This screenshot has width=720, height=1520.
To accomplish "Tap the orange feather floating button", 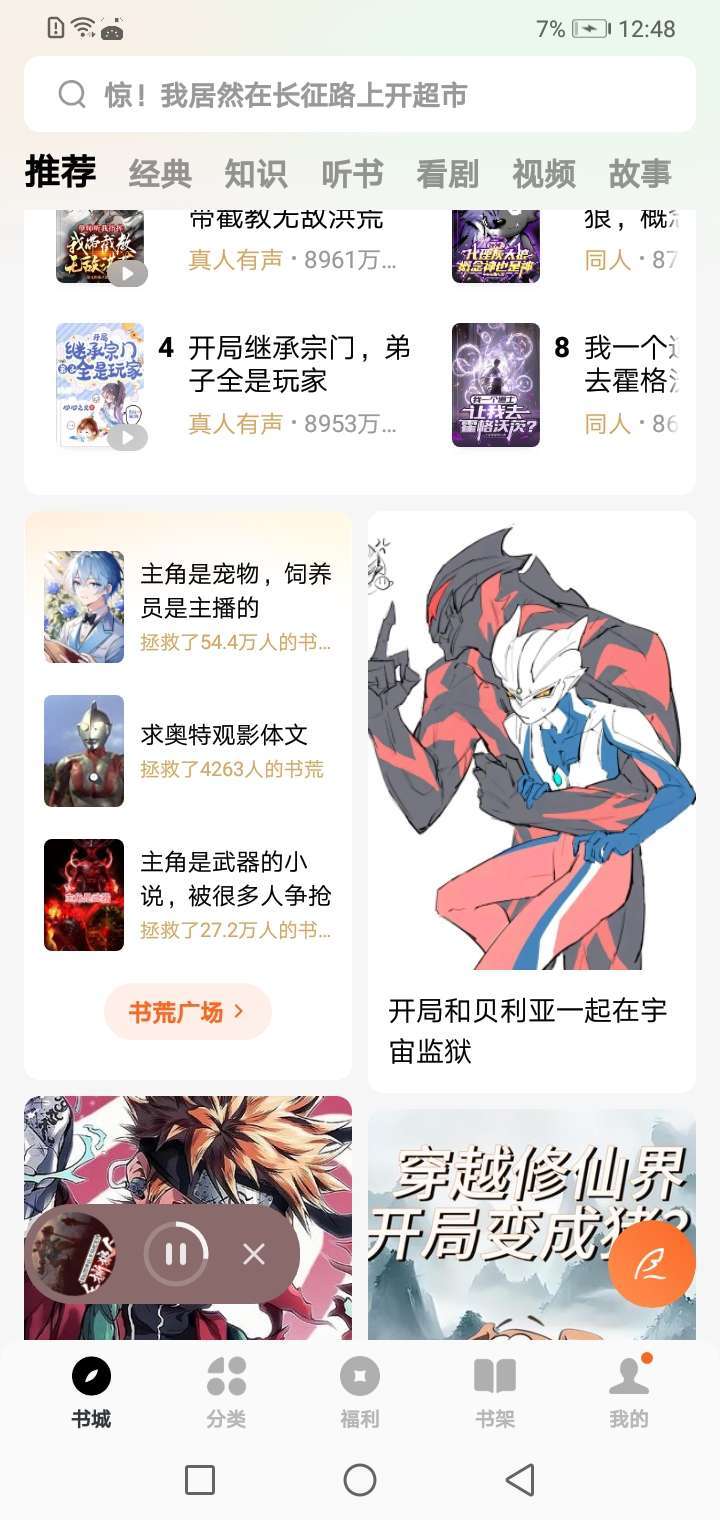I will pos(652,1264).
